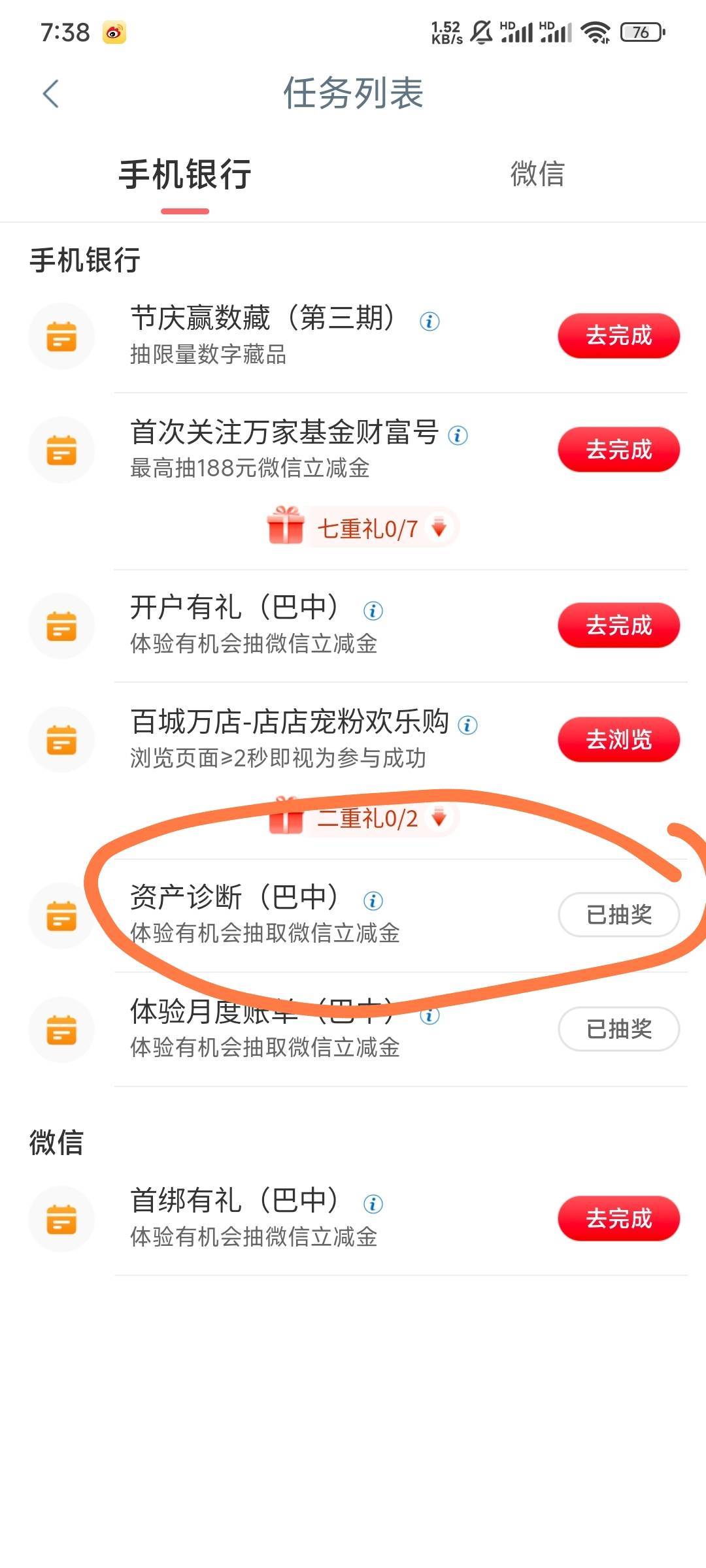Image resolution: width=706 pixels, height=1568 pixels.
Task: Tap 去完成 for 首次关注万家基金财富号
Action: coord(618,449)
